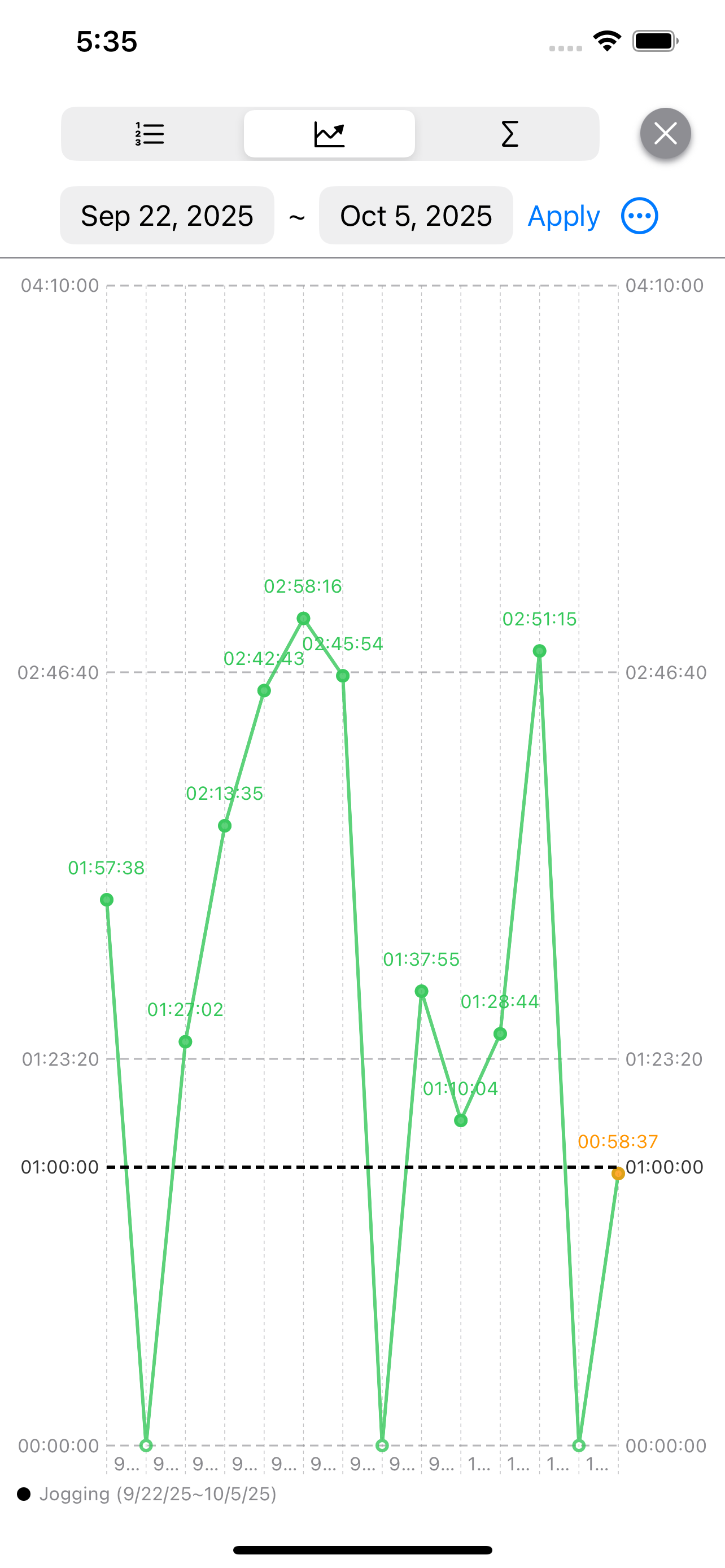The height and width of the screenshot is (1568, 725).
Task: Change the end date Oct 5, 2025
Action: [x=416, y=216]
